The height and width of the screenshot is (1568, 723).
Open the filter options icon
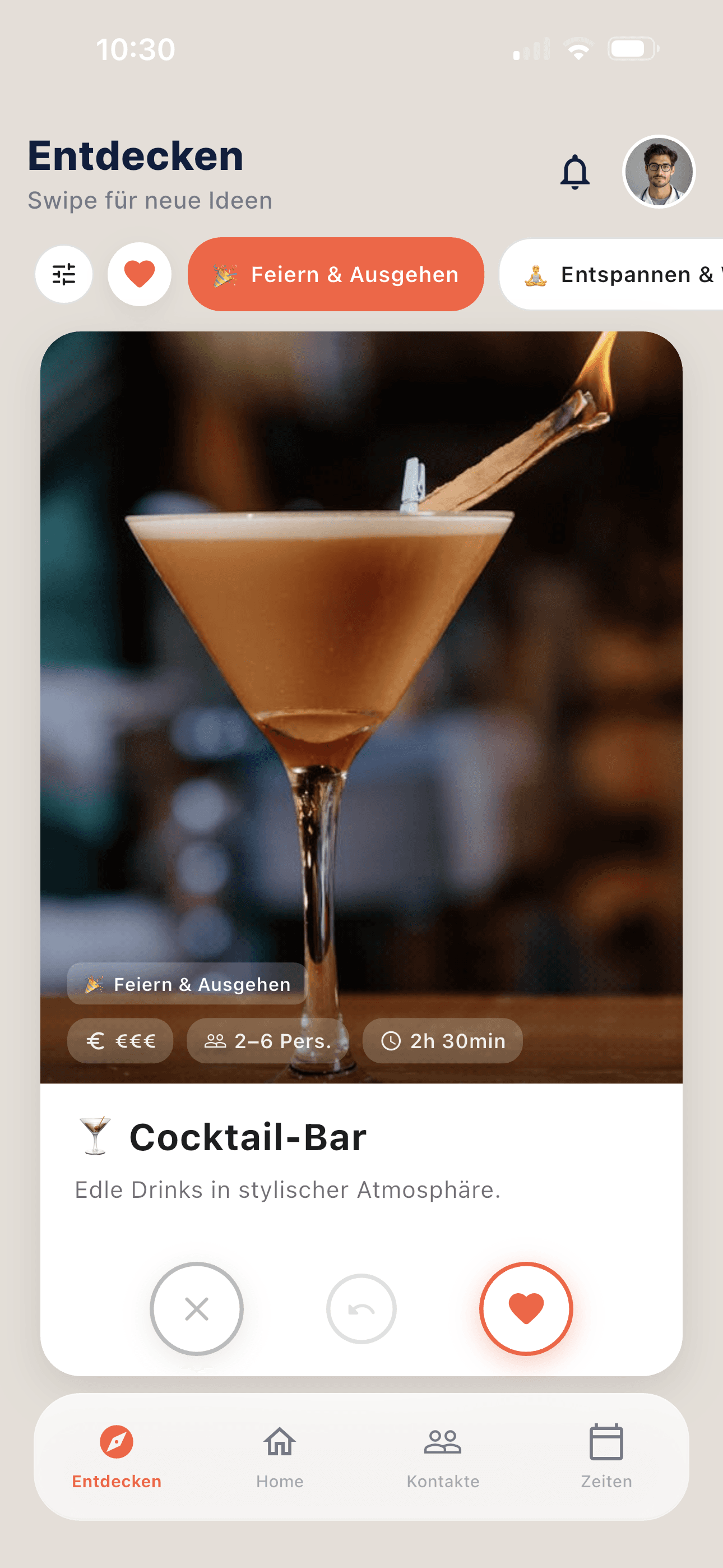tap(63, 275)
